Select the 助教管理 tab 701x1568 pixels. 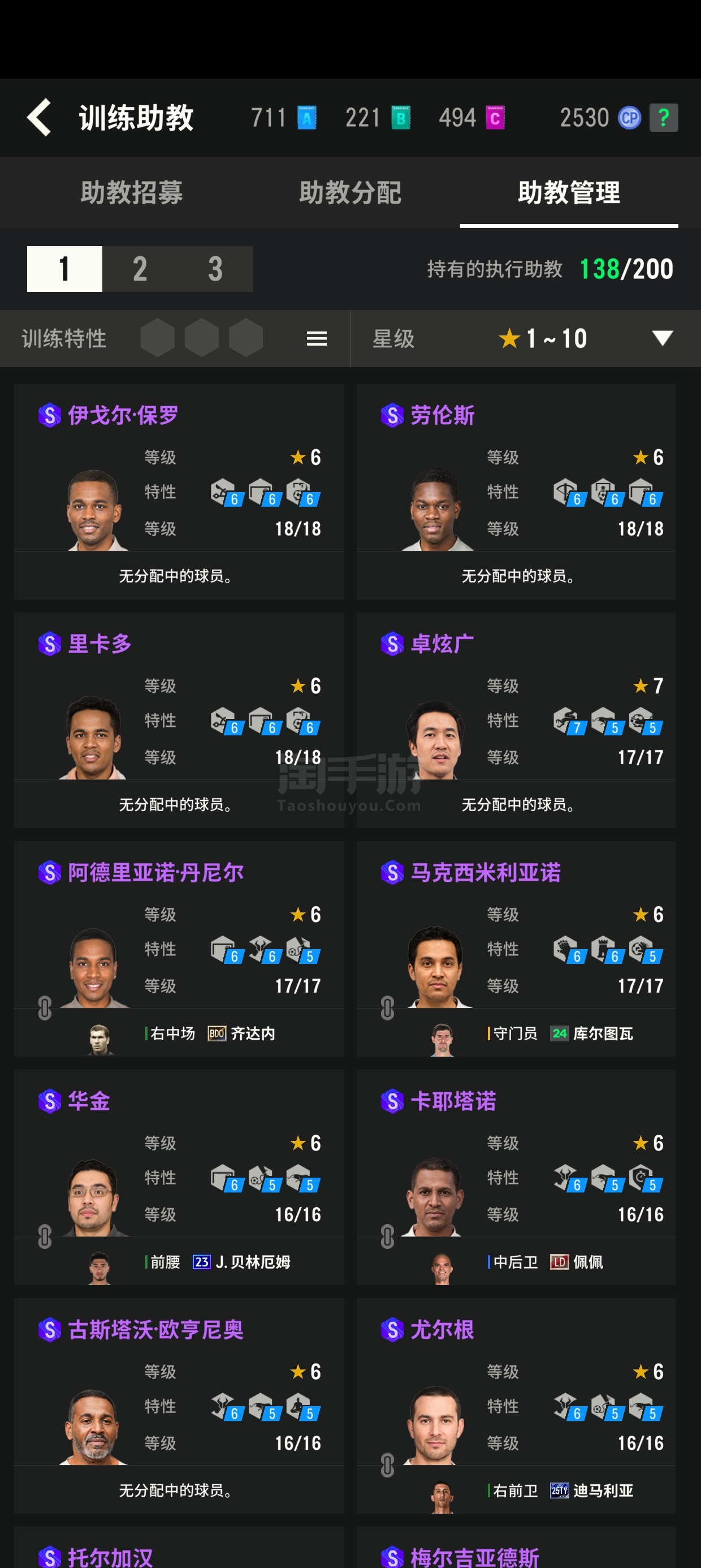569,192
